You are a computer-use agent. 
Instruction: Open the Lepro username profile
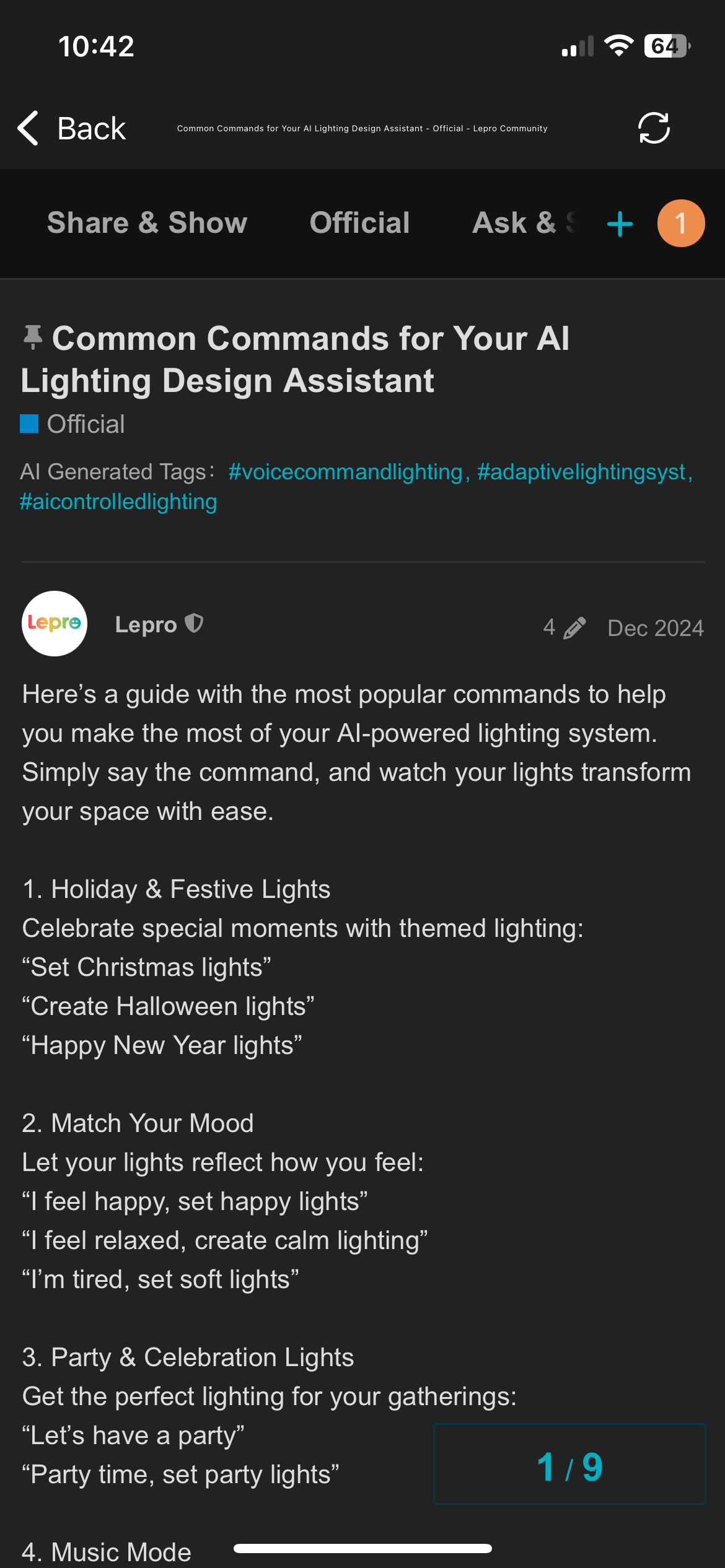click(x=146, y=625)
